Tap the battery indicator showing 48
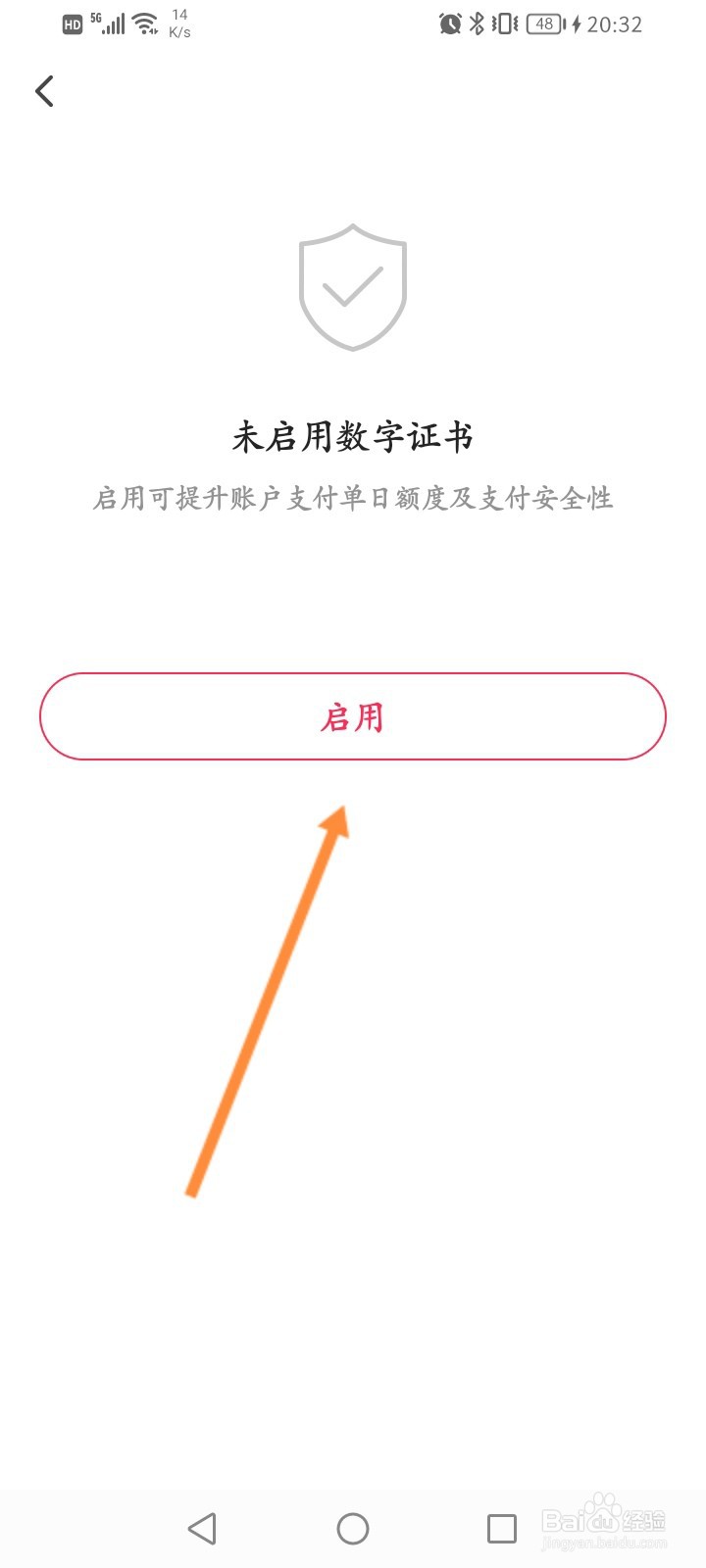The width and height of the screenshot is (706, 1568). tap(543, 24)
